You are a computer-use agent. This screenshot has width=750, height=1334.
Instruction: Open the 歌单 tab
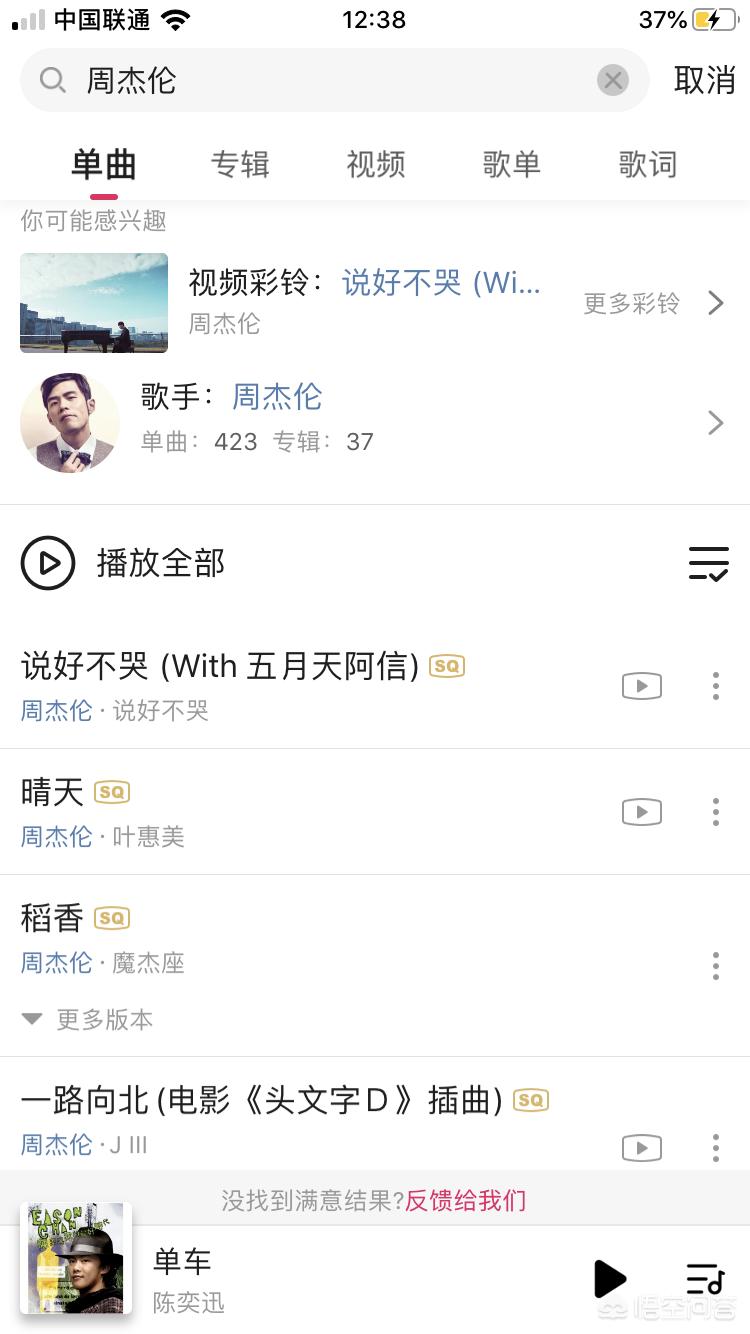tap(511, 164)
